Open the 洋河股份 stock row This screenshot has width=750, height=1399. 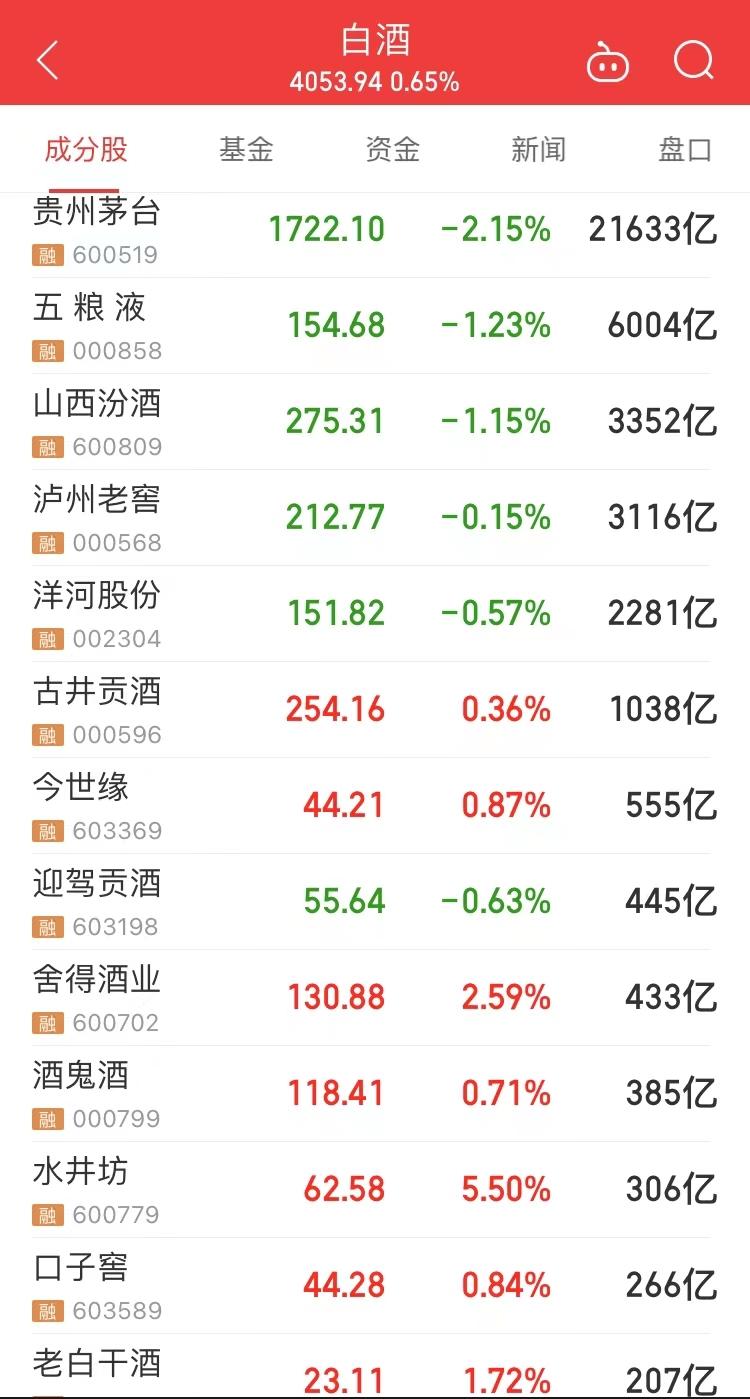click(375, 614)
